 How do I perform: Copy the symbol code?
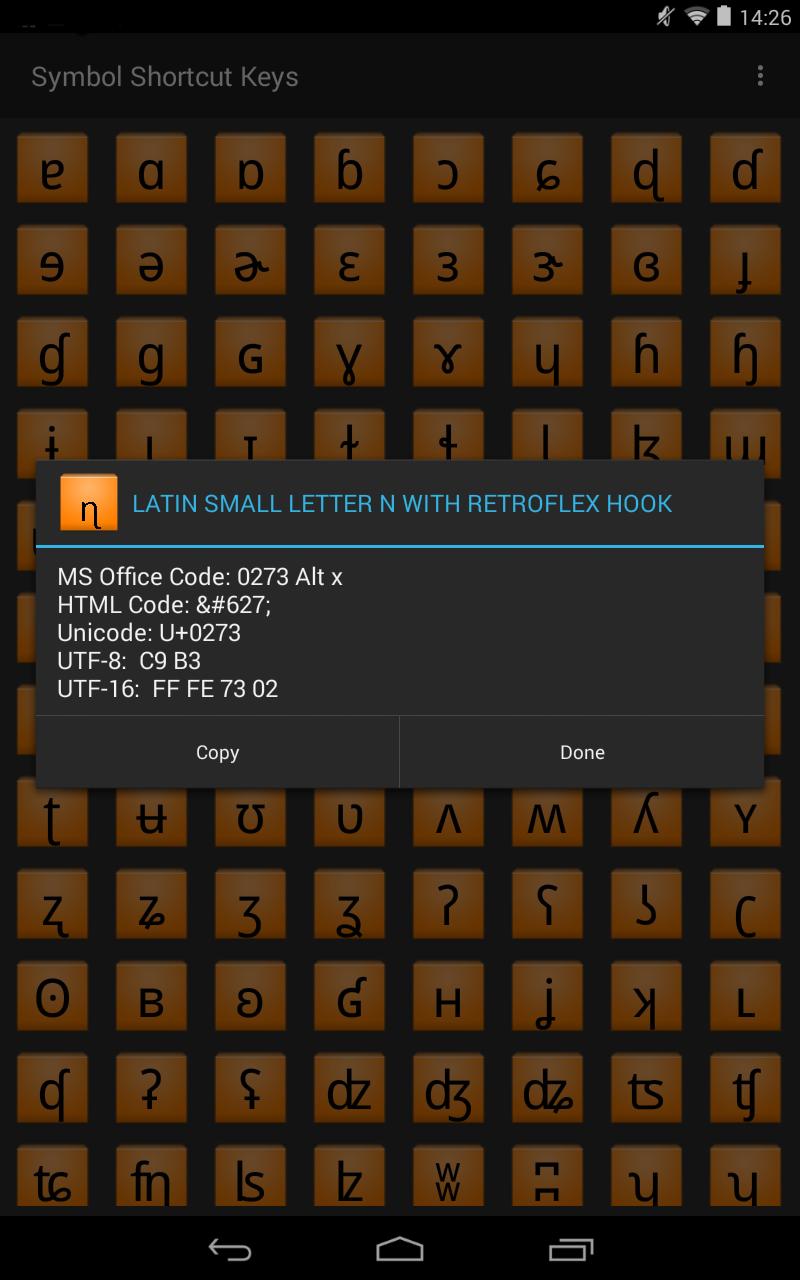(217, 752)
